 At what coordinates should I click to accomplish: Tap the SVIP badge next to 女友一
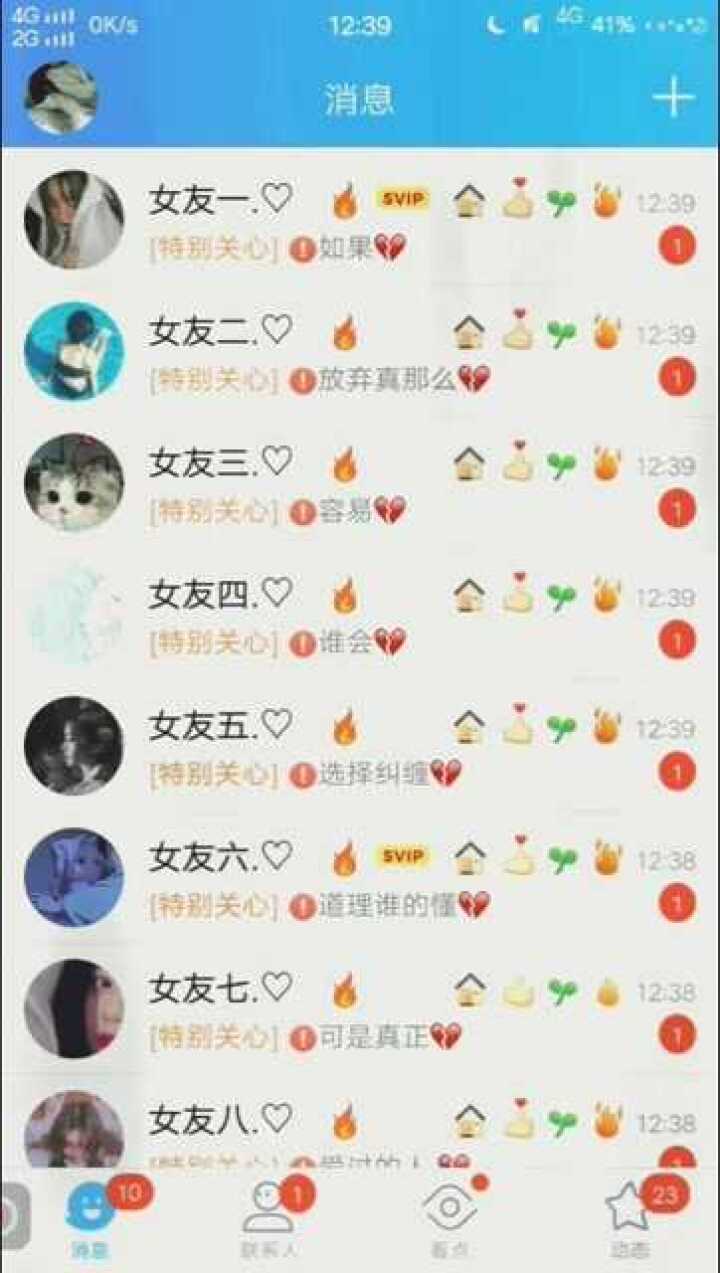coord(399,198)
